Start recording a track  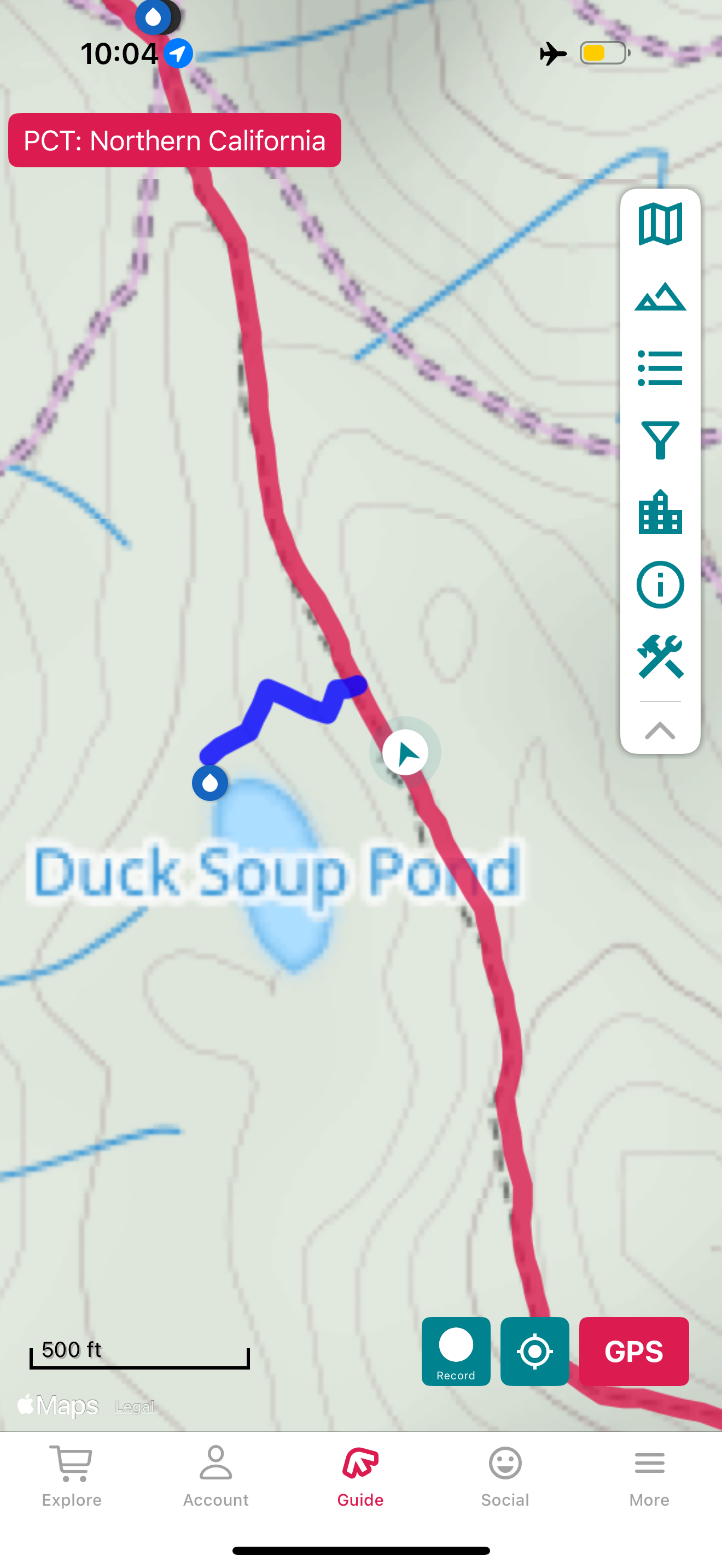456,1351
